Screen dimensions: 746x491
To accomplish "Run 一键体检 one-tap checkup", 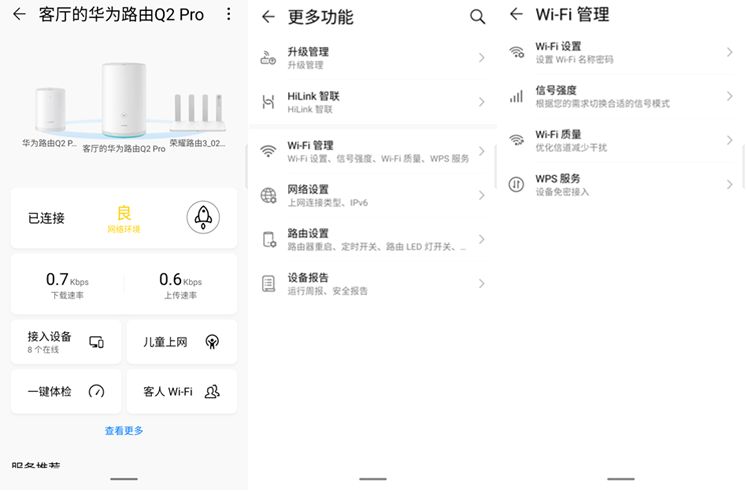I will (x=66, y=391).
